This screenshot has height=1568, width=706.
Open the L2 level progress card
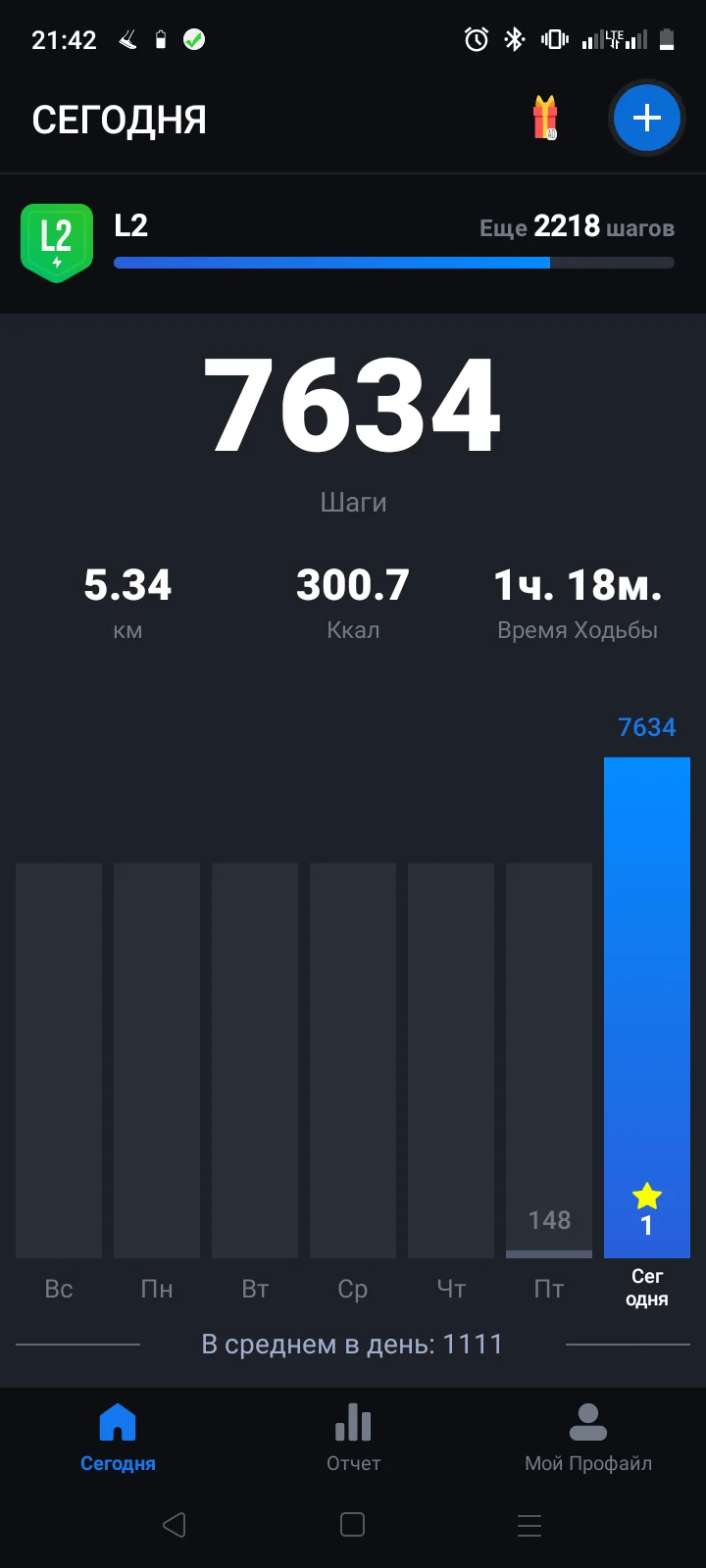coord(353,243)
